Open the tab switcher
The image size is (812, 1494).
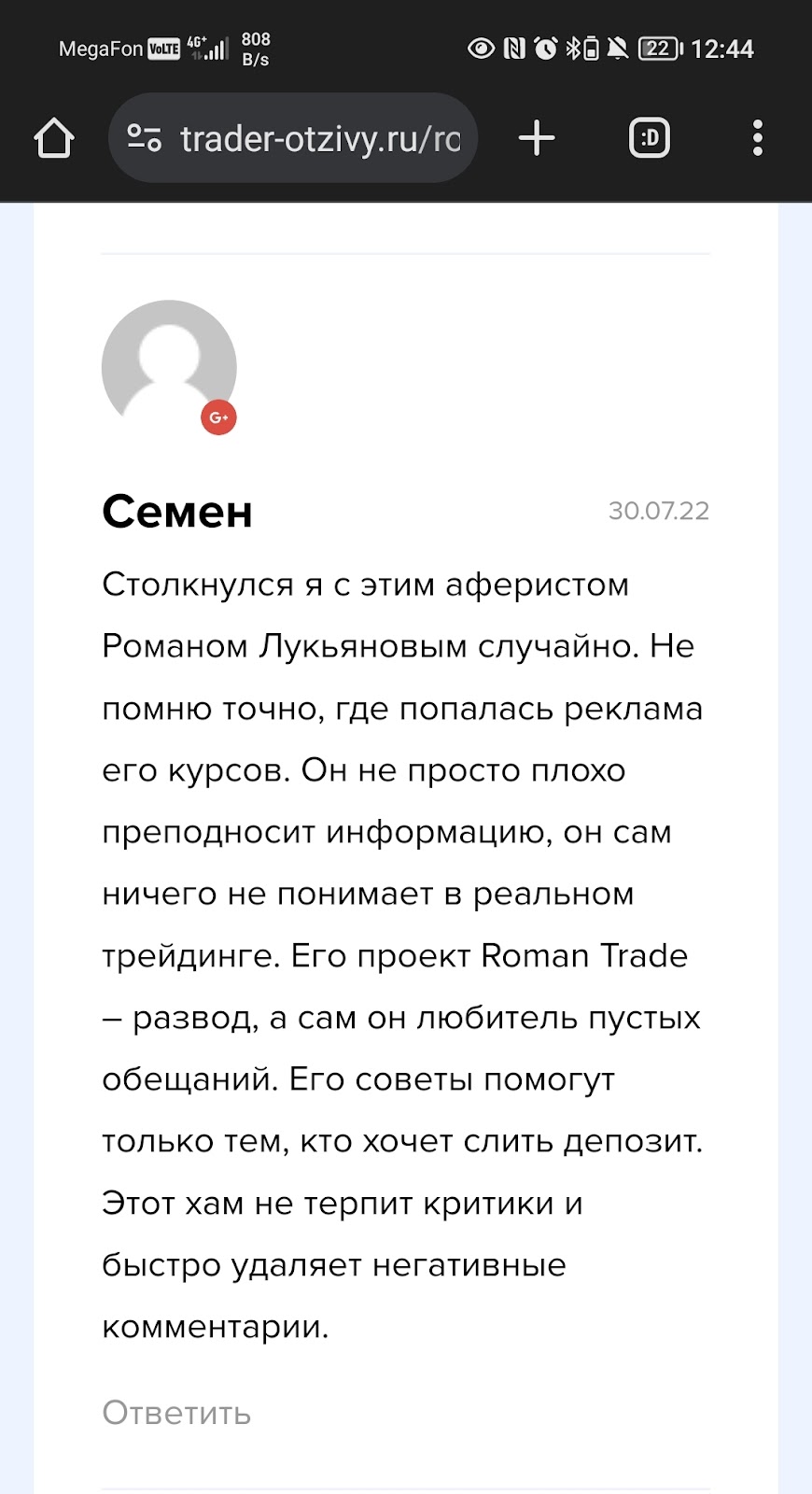[x=650, y=138]
